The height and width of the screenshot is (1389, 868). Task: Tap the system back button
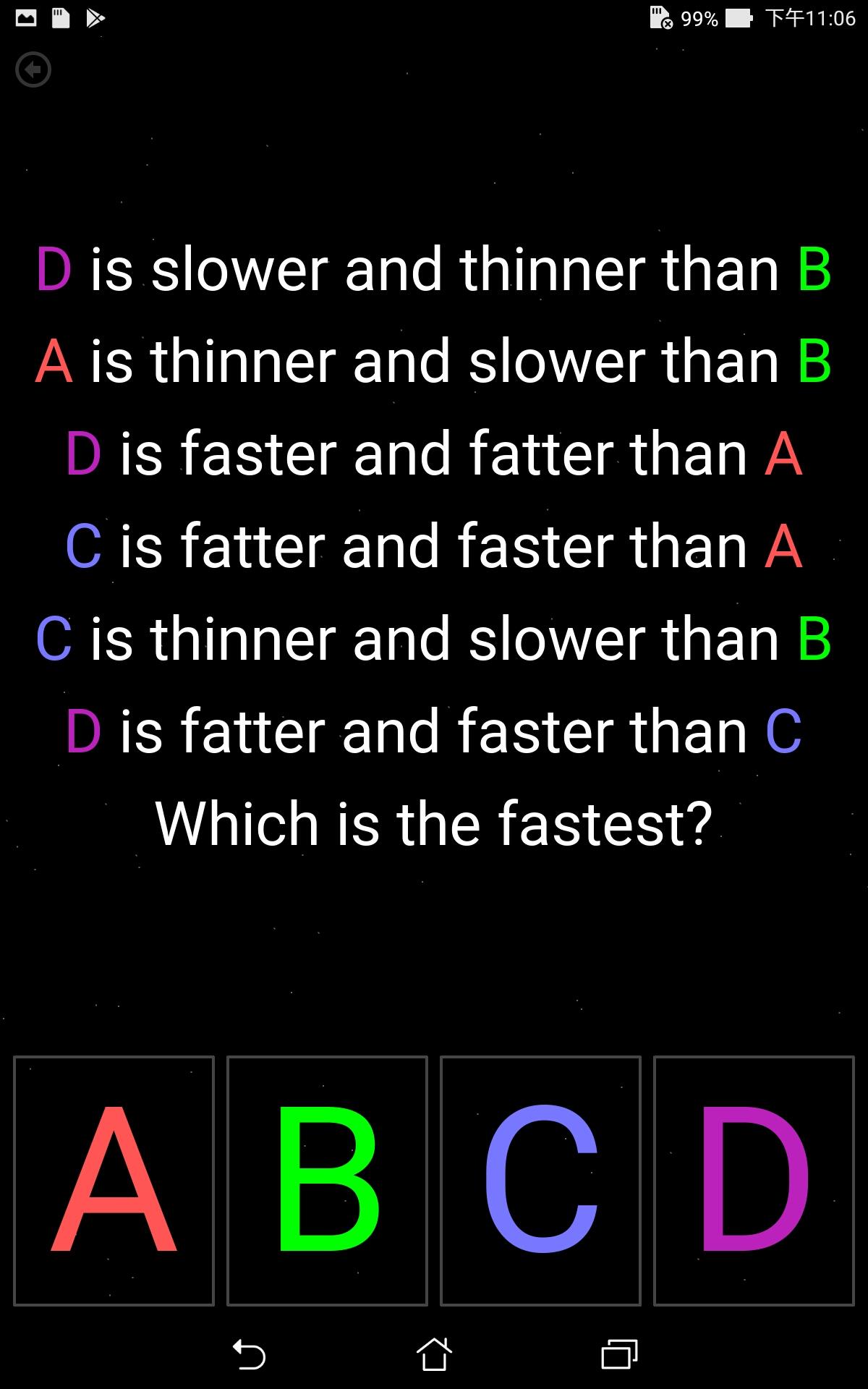tap(249, 1354)
